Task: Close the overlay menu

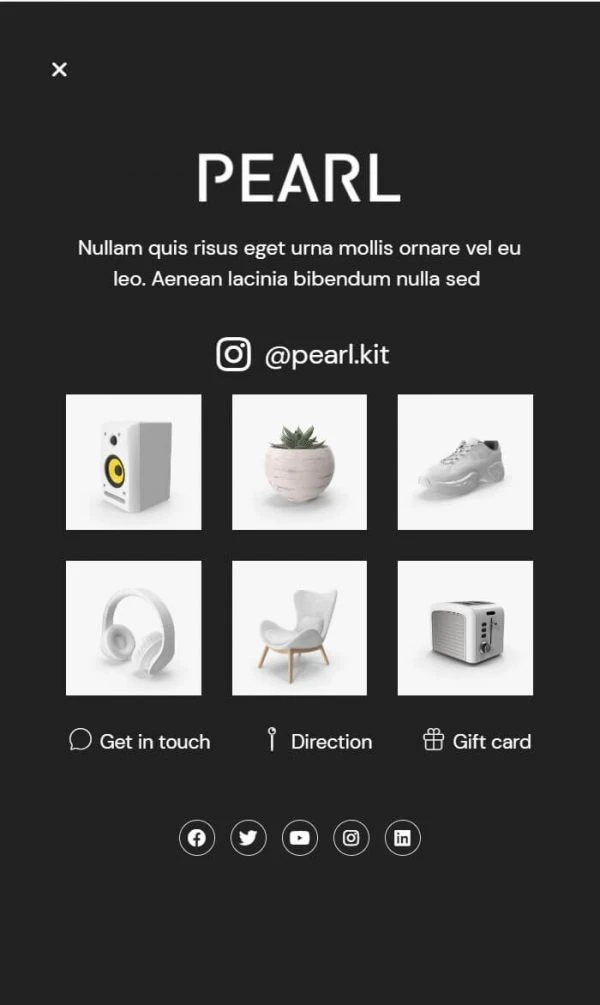Action: (x=59, y=69)
